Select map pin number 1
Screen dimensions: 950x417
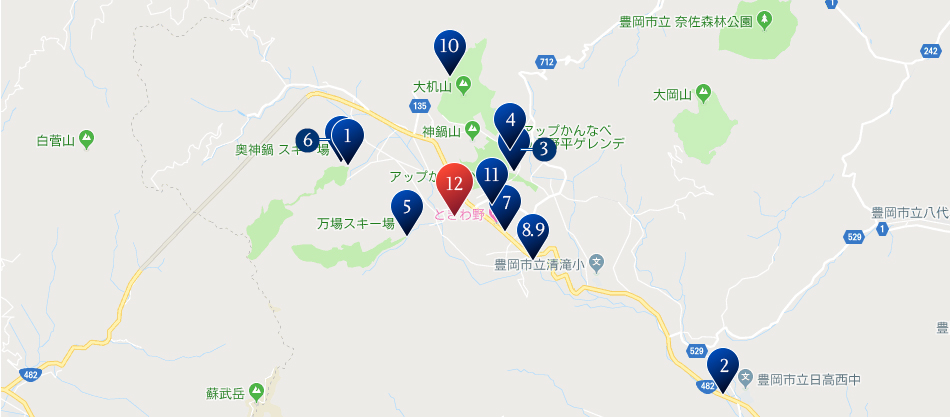[347, 134]
